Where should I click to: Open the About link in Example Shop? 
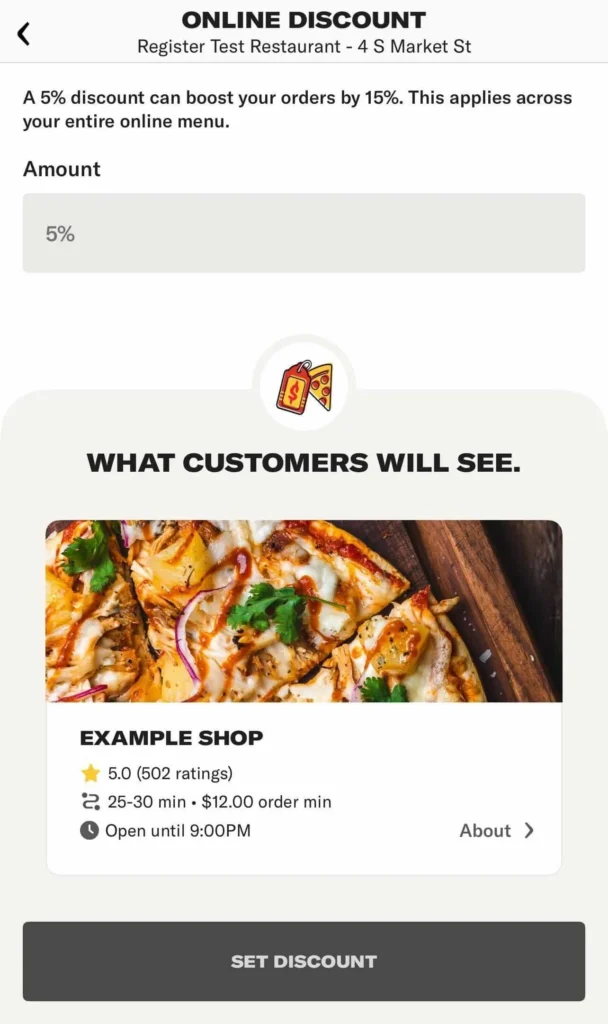point(496,830)
